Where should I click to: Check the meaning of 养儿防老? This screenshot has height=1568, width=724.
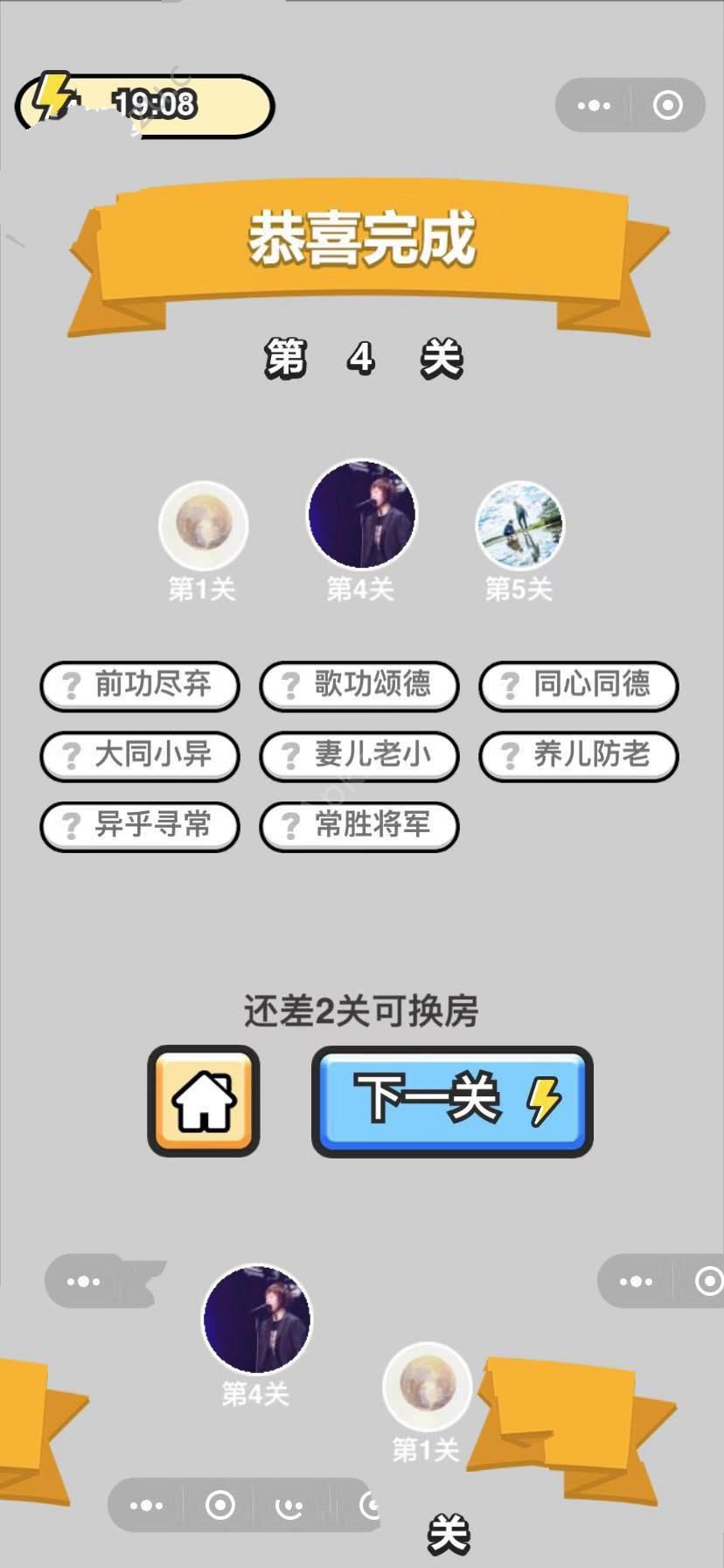[579, 755]
